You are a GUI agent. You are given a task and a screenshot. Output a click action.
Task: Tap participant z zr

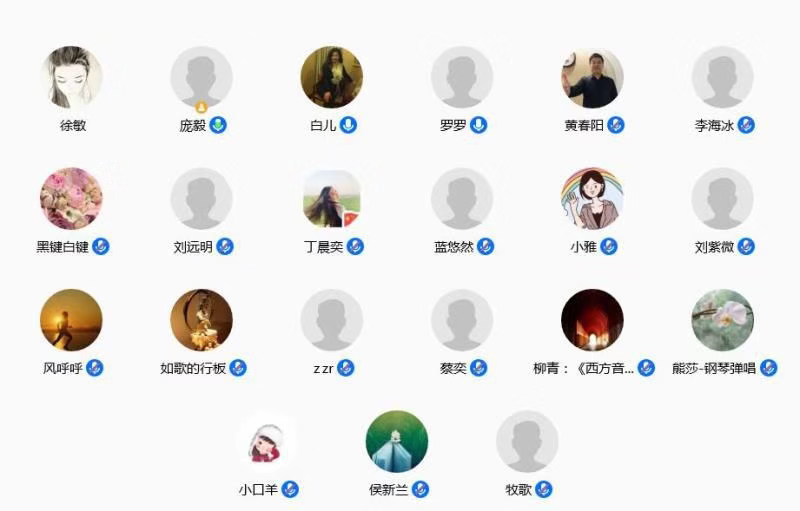pyautogui.click(x=332, y=320)
